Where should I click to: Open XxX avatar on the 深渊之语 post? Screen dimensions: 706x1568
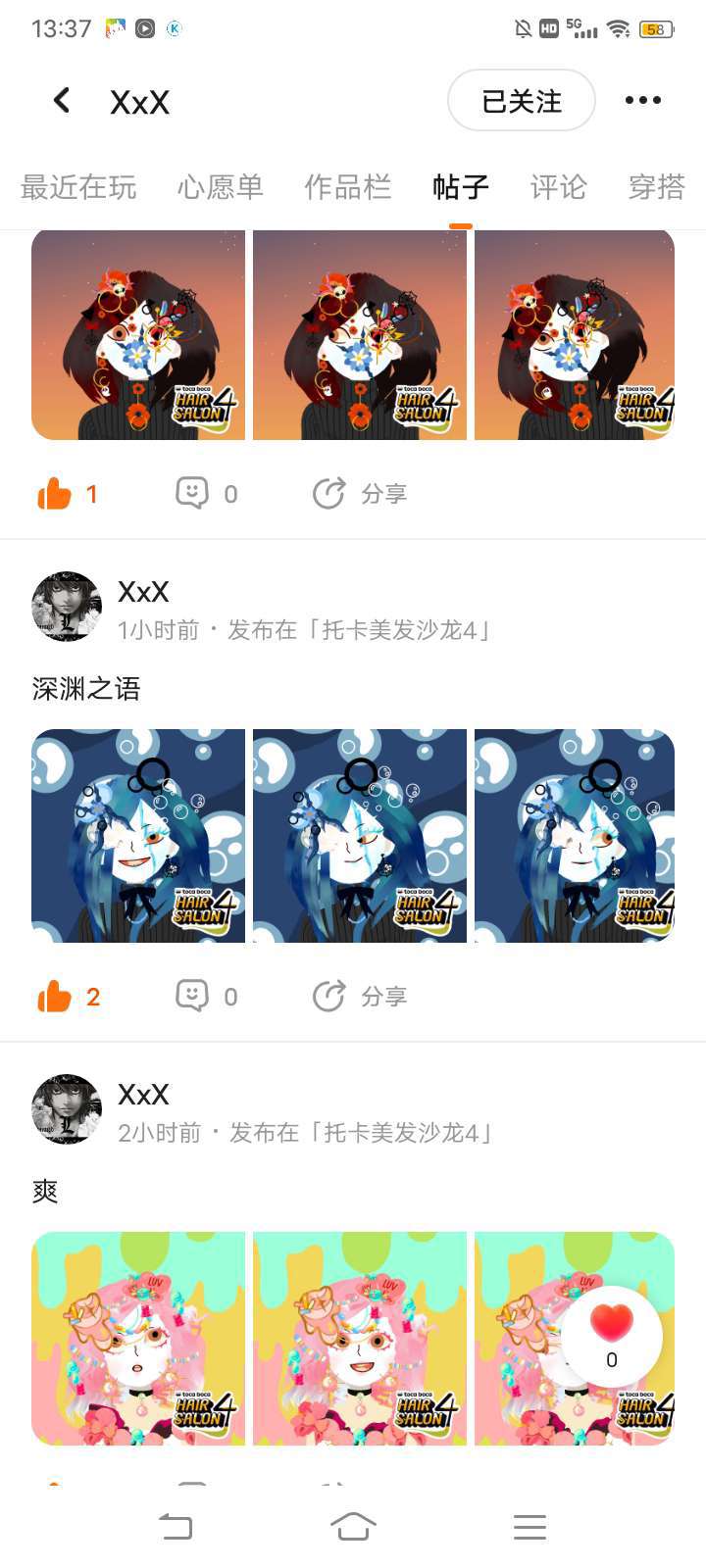tap(67, 607)
